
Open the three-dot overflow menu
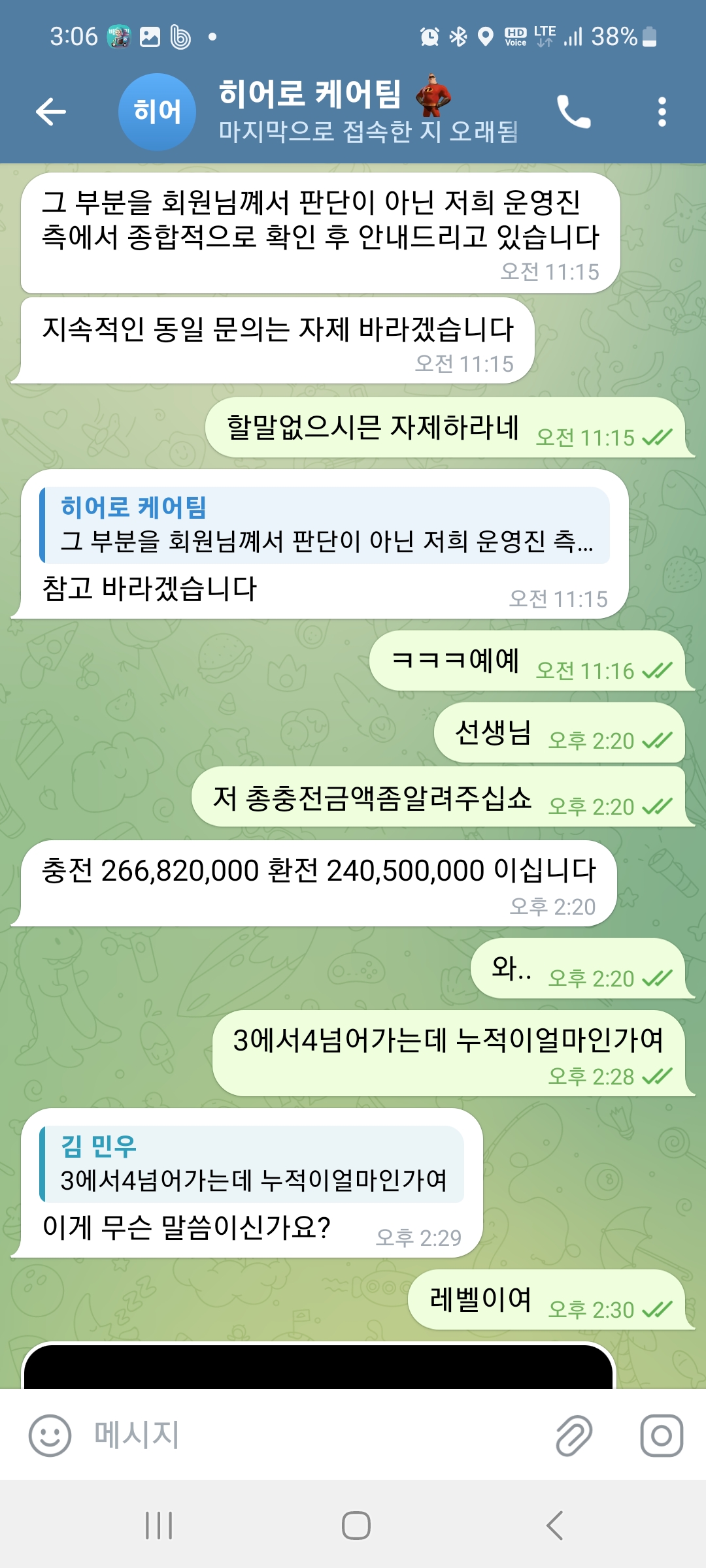coord(662,112)
